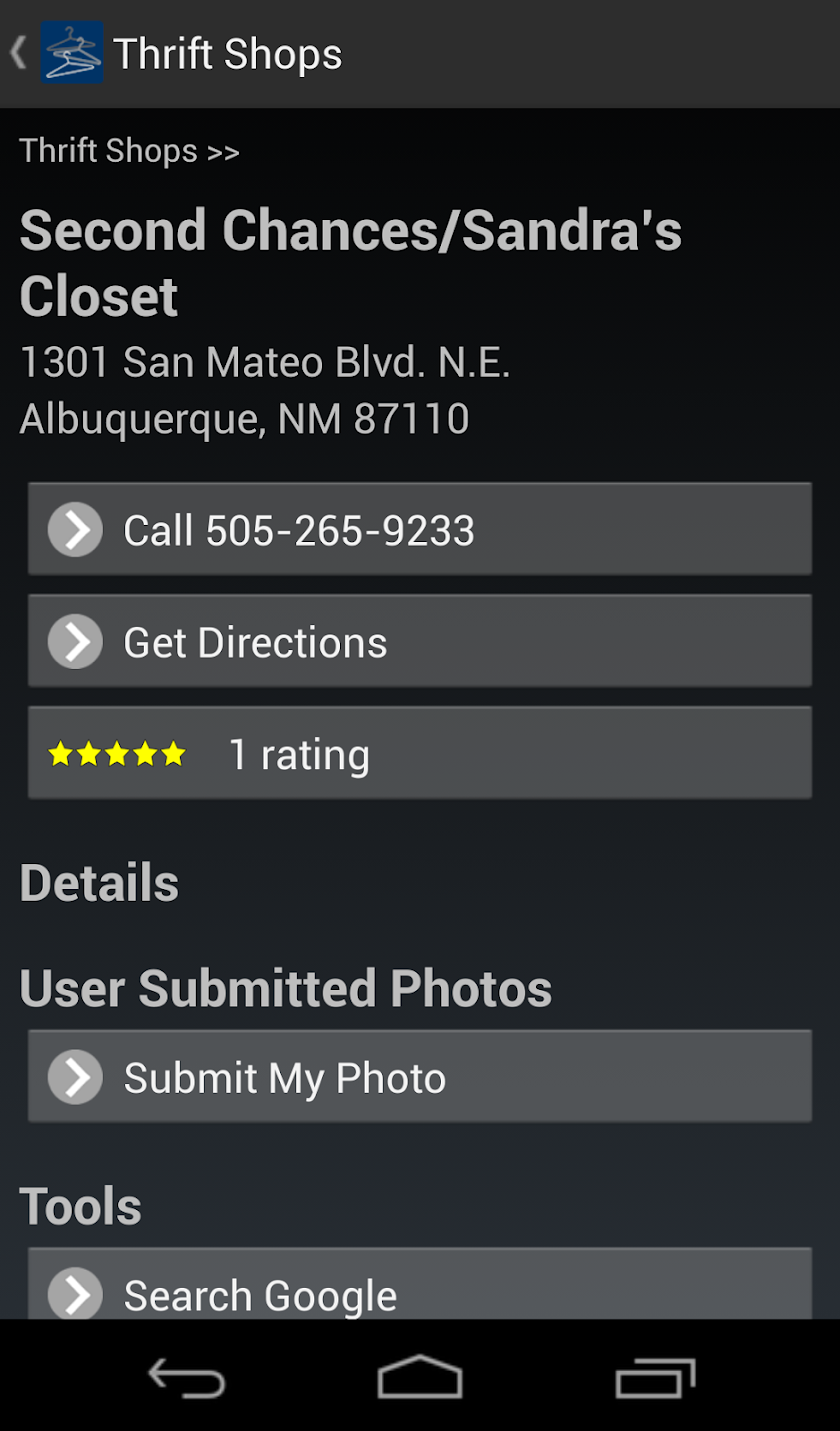Image resolution: width=840 pixels, height=1431 pixels.
Task: Open Get Directions to the shop
Action: (x=419, y=641)
